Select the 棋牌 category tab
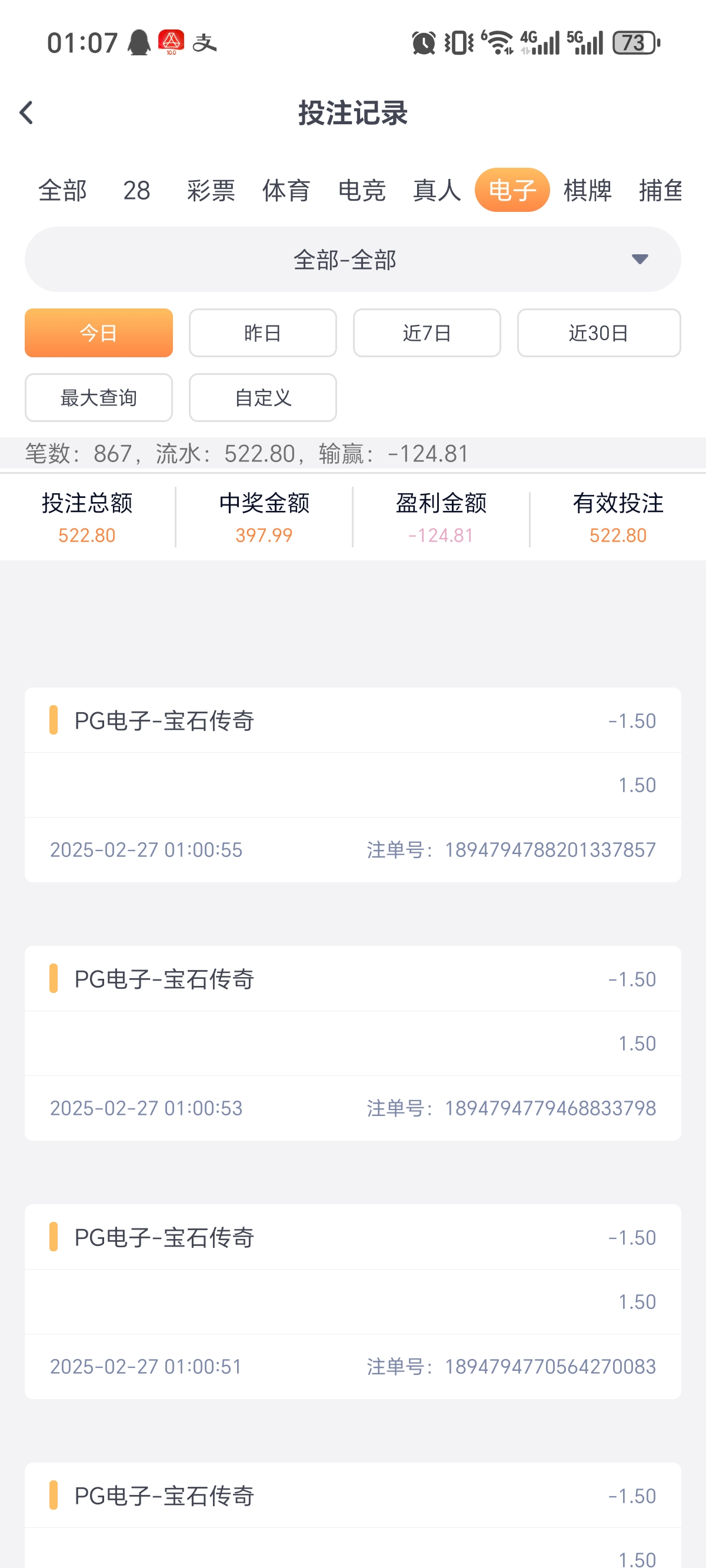 588,191
